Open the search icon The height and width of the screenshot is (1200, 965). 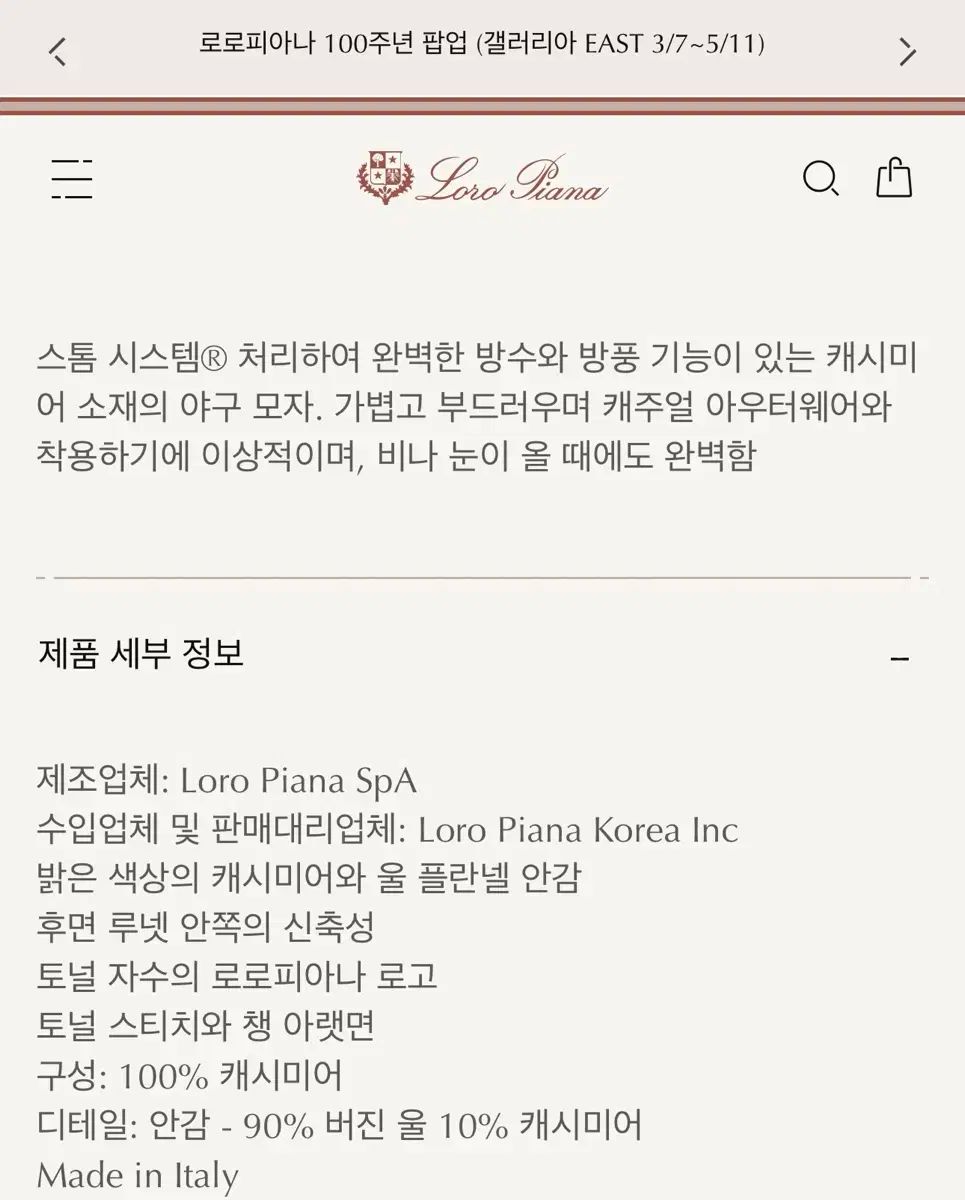click(820, 179)
